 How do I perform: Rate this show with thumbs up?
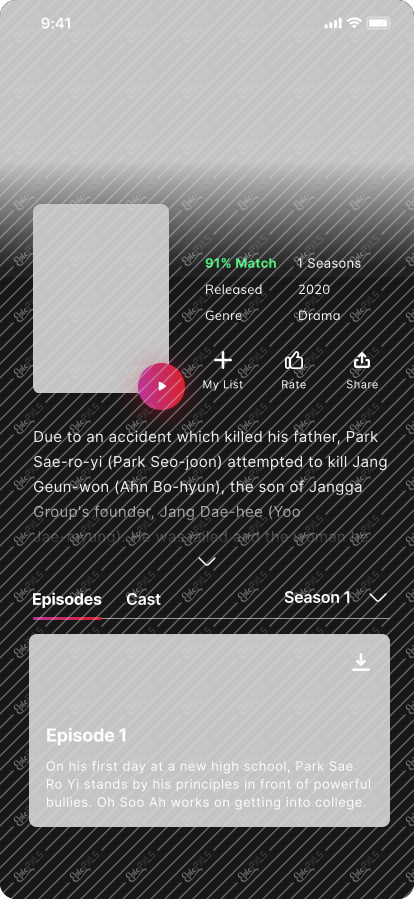click(x=294, y=371)
